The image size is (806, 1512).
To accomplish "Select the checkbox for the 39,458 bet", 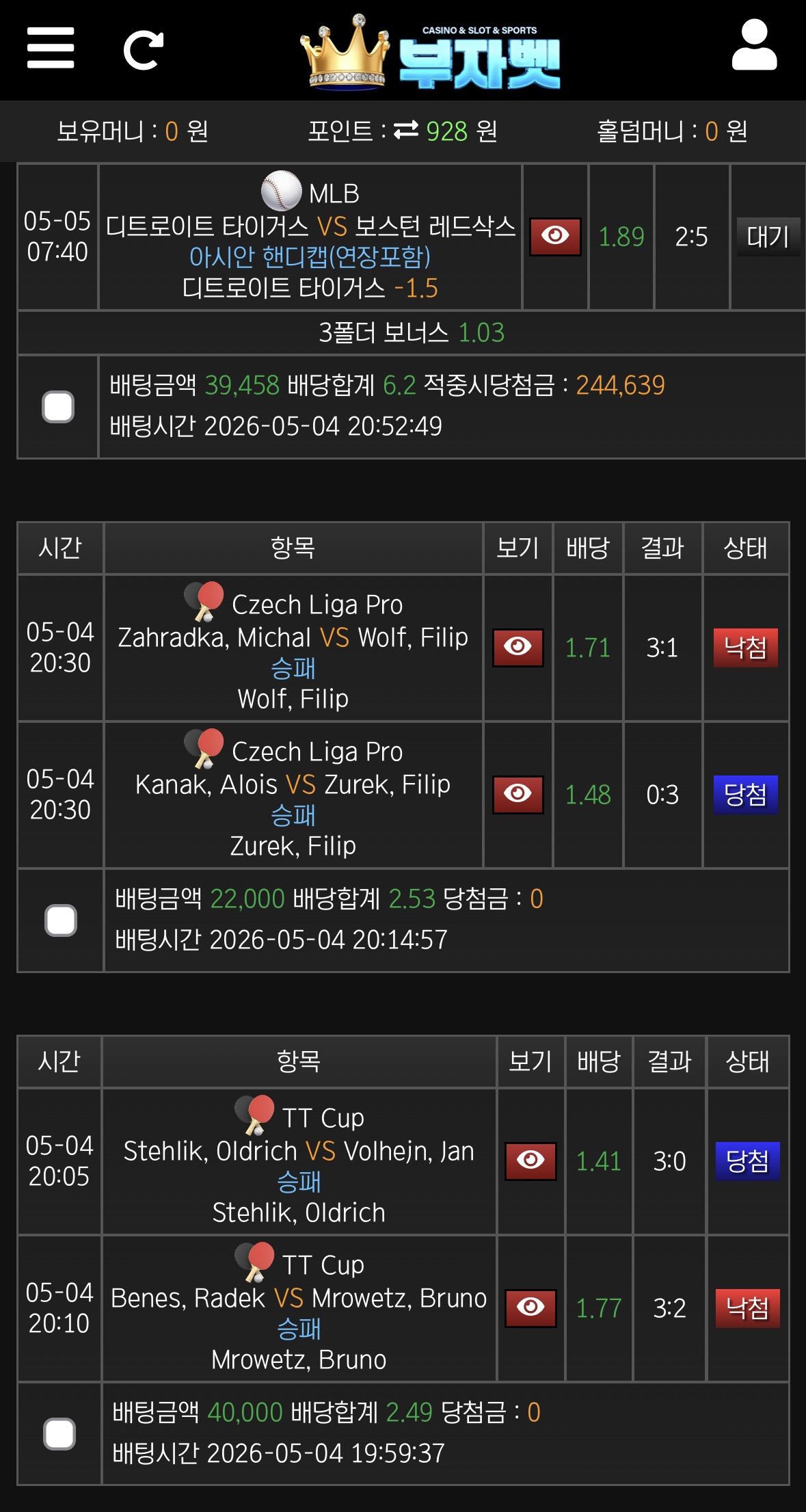I will click(x=58, y=407).
